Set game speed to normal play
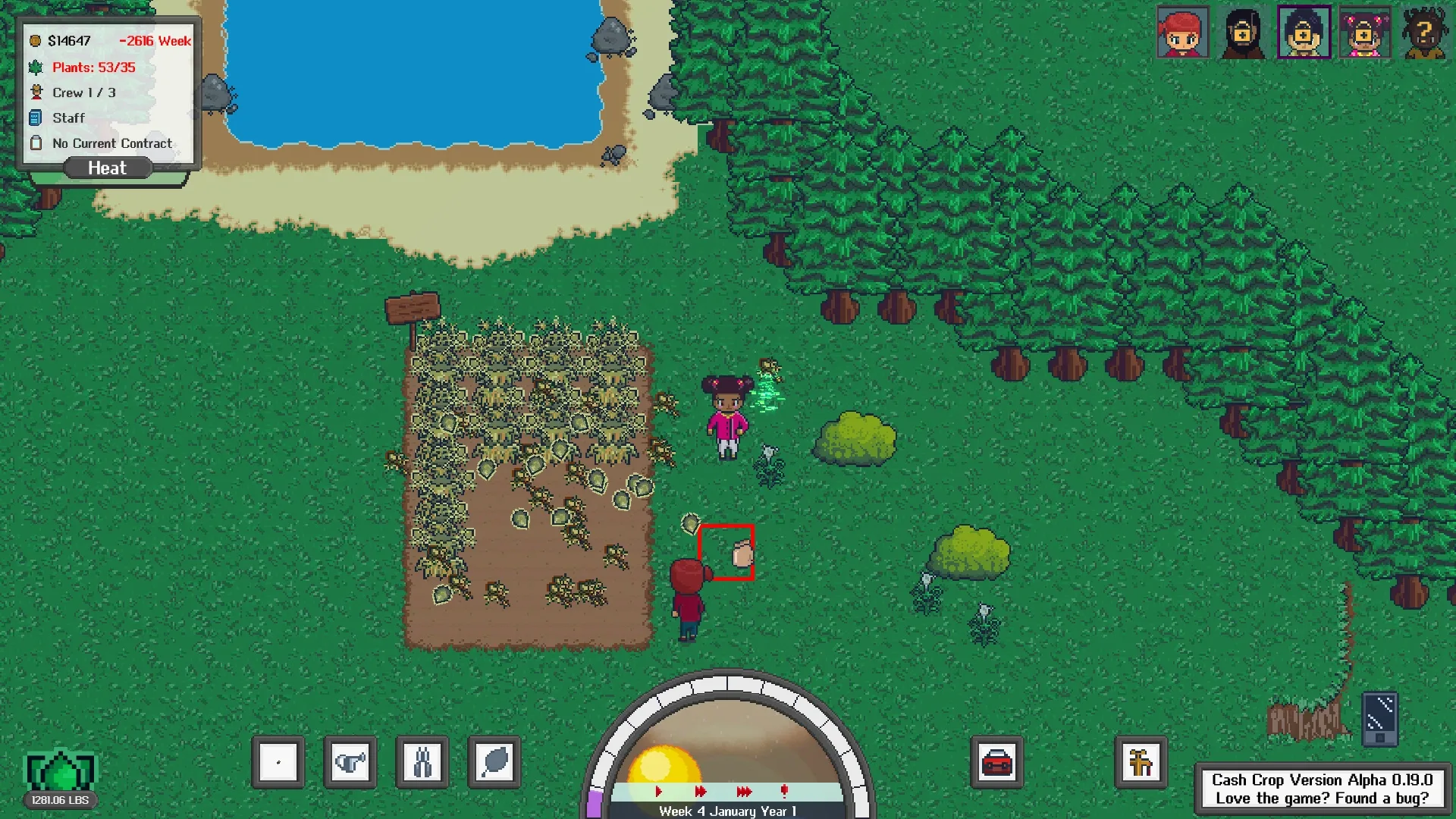Viewport: 1456px width, 819px height. point(658,792)
